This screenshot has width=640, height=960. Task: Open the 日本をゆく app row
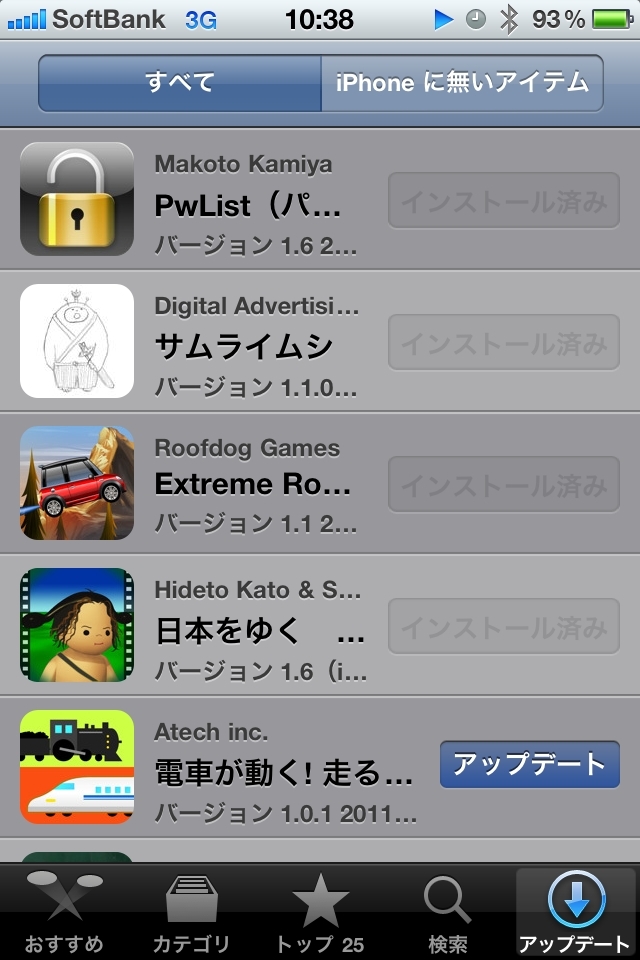click(250, 628)
